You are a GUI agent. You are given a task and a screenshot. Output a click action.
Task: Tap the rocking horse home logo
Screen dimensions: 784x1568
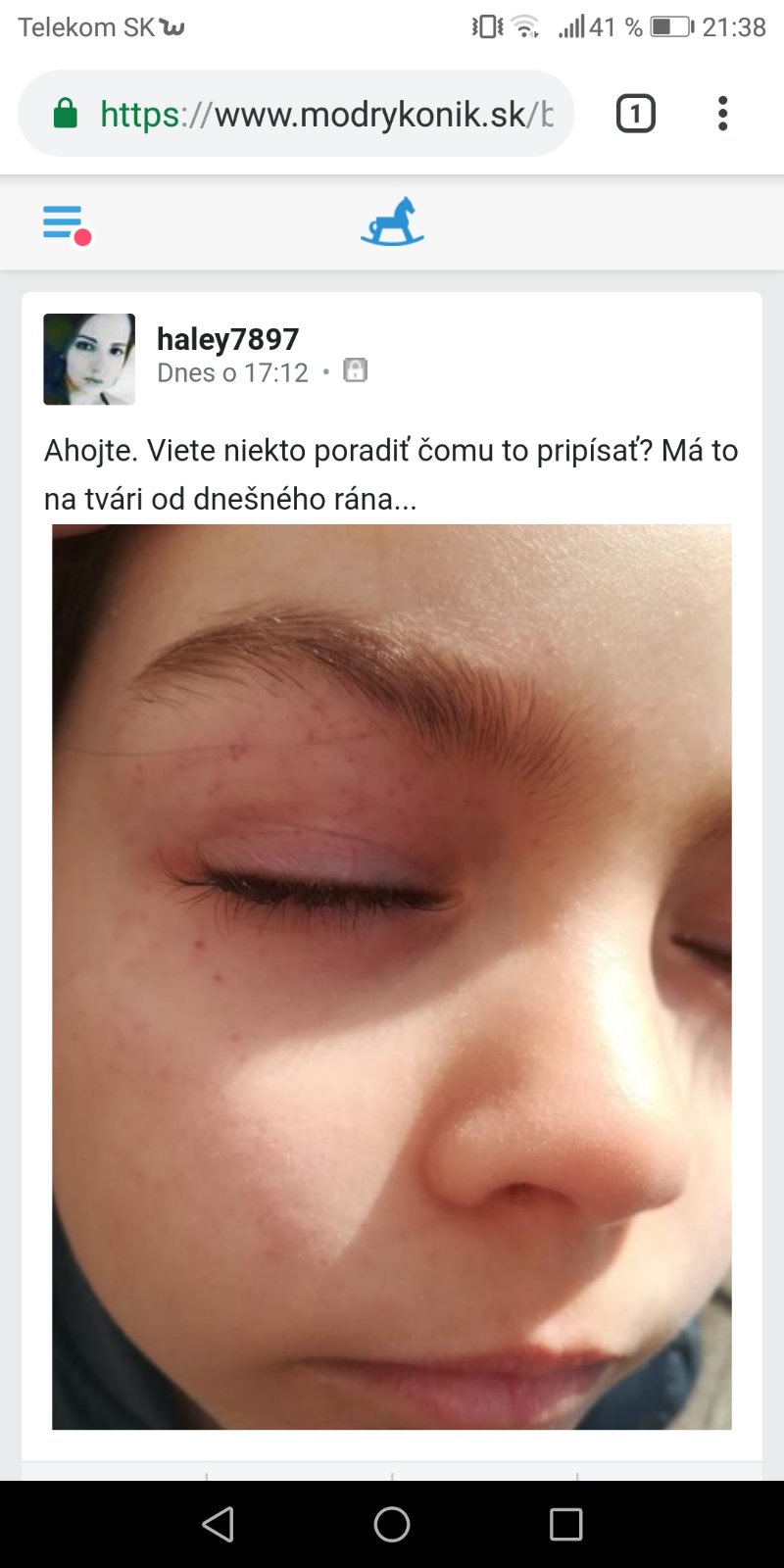pyautogui.click(x=392, y=222)
